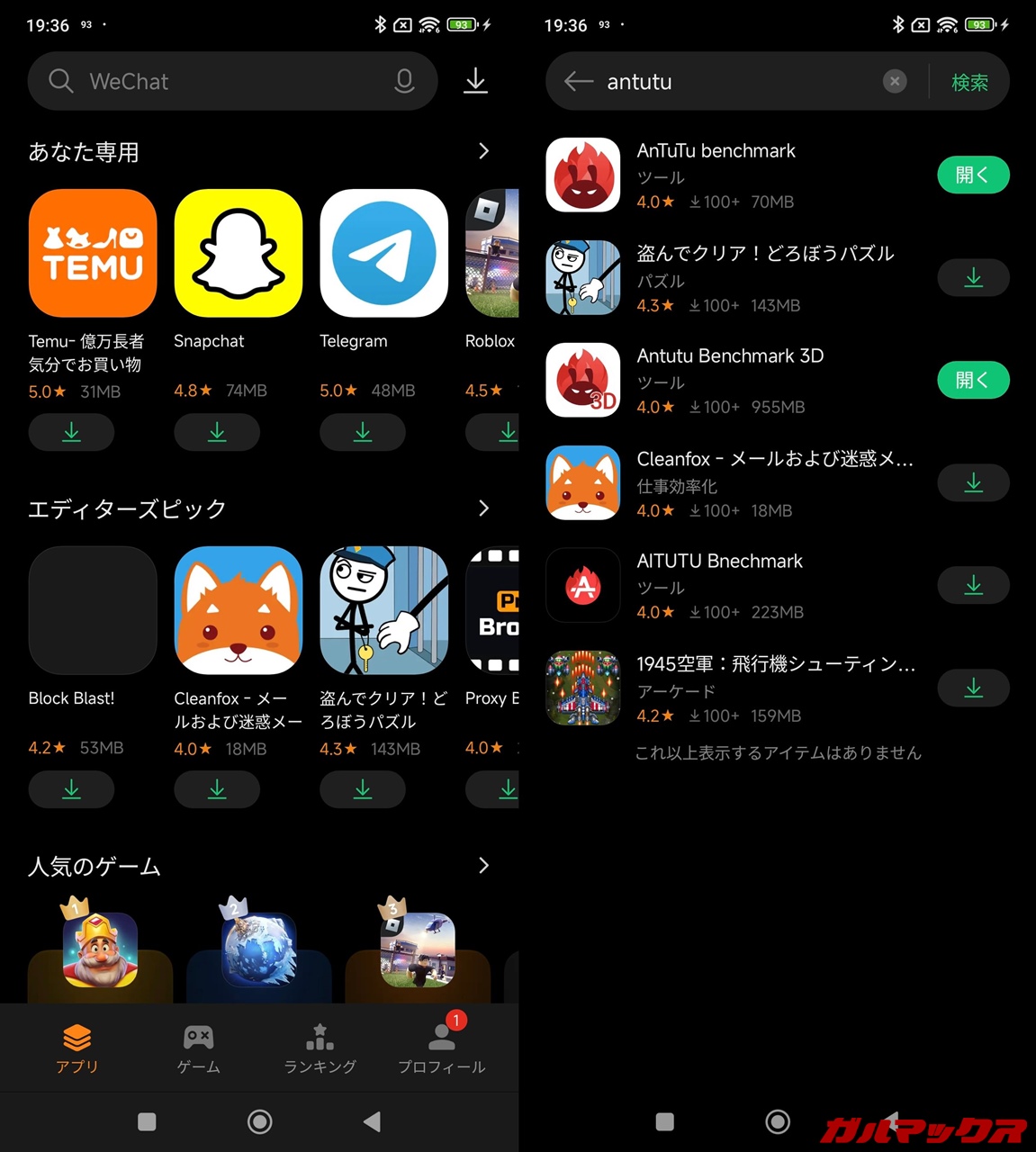Viewport: 1036px width, 1152px height.
Task: Clear the antutu search text
Action: tap(894, 82)
